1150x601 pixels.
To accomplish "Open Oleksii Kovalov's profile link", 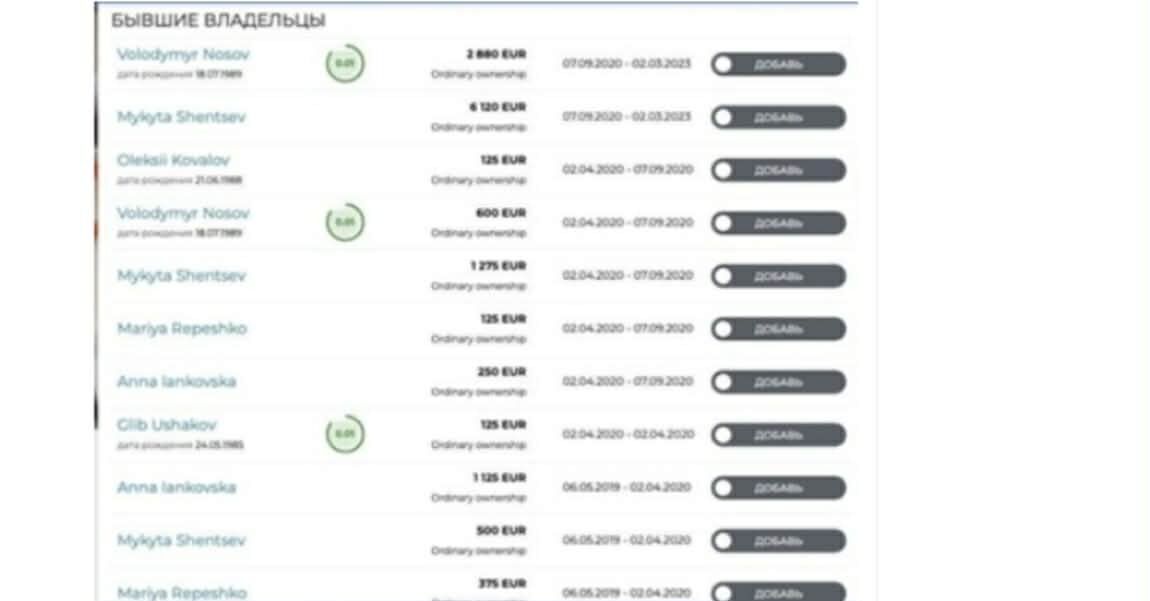I will pyautogui.click(x=173, y=160).
